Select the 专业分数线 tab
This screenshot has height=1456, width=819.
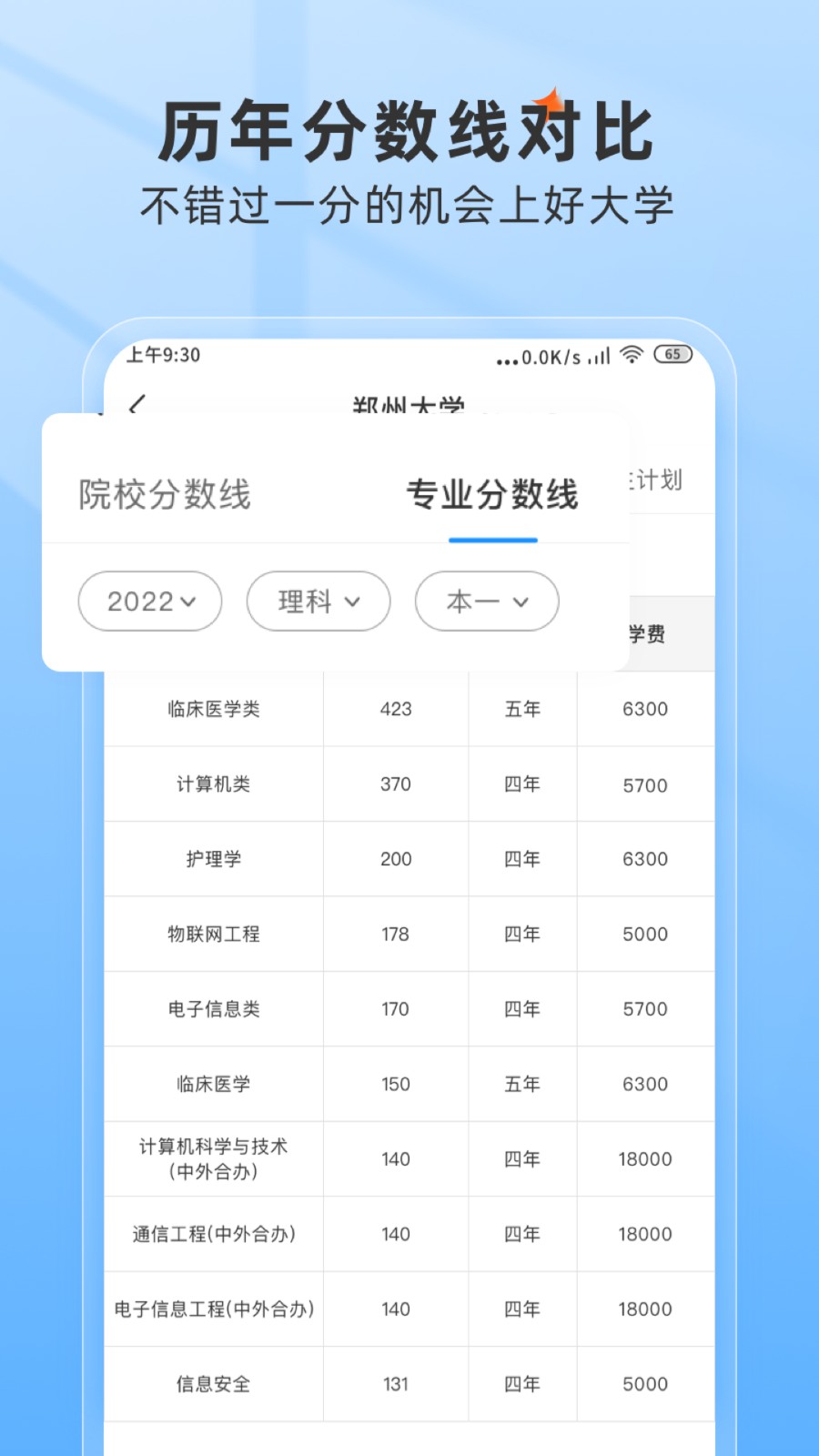pyautogui.click(x=492, y=495)
